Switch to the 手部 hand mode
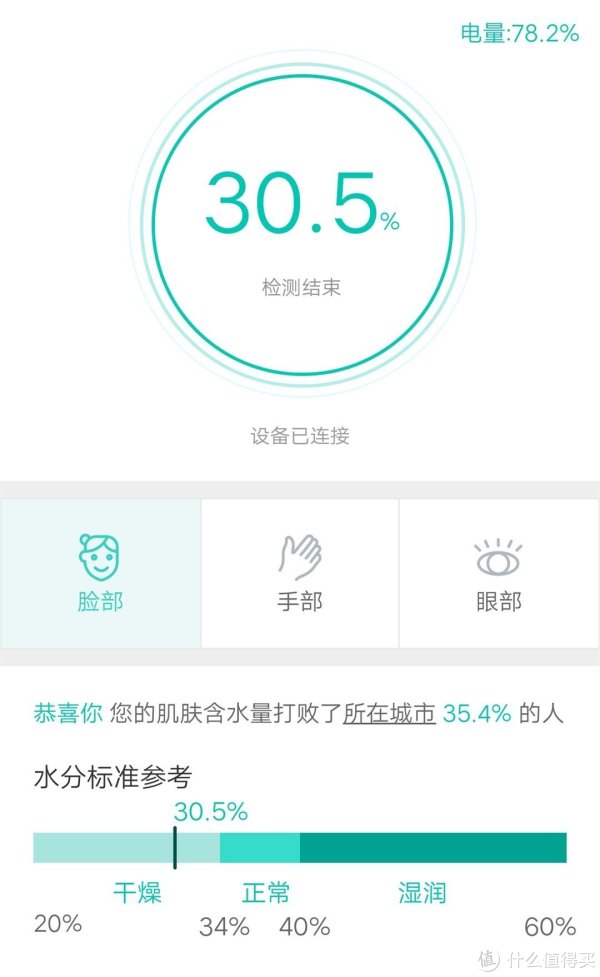The image size is (600, 977). (300, 573)
